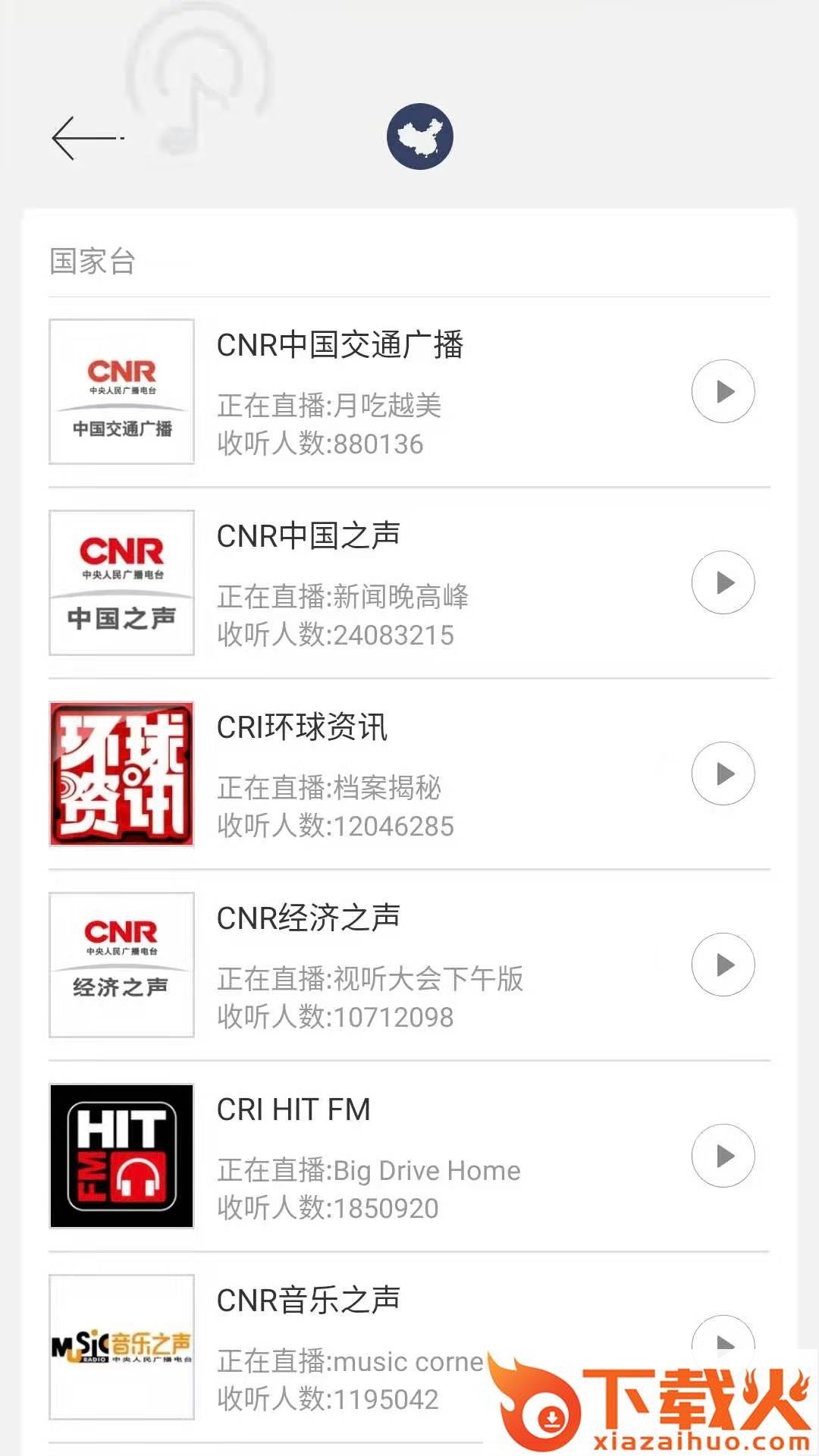Open the CNR中国交通广播 station row

click(x=379, y=391)
